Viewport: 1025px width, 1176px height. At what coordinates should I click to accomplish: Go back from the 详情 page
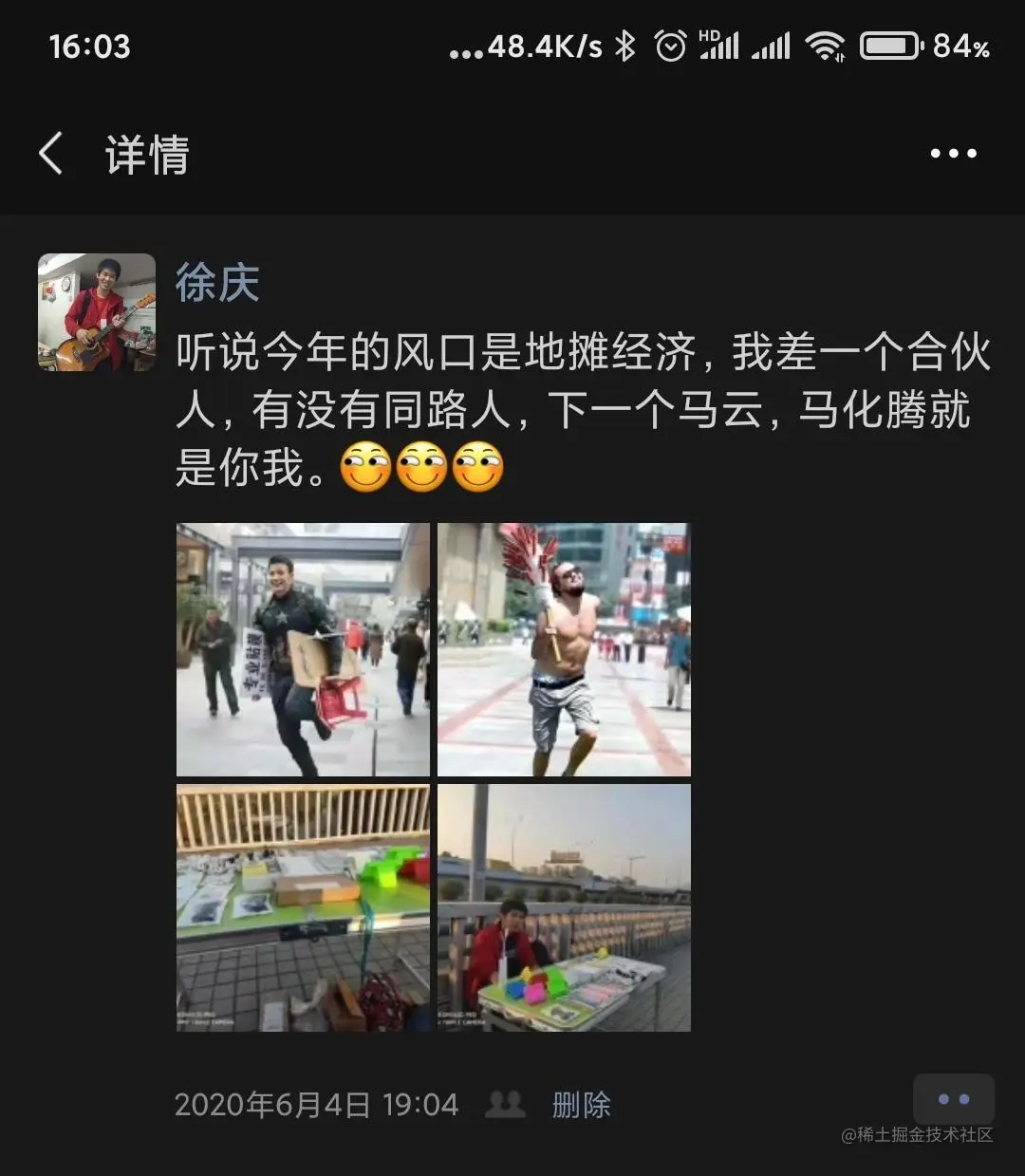(x=51, y=154)
